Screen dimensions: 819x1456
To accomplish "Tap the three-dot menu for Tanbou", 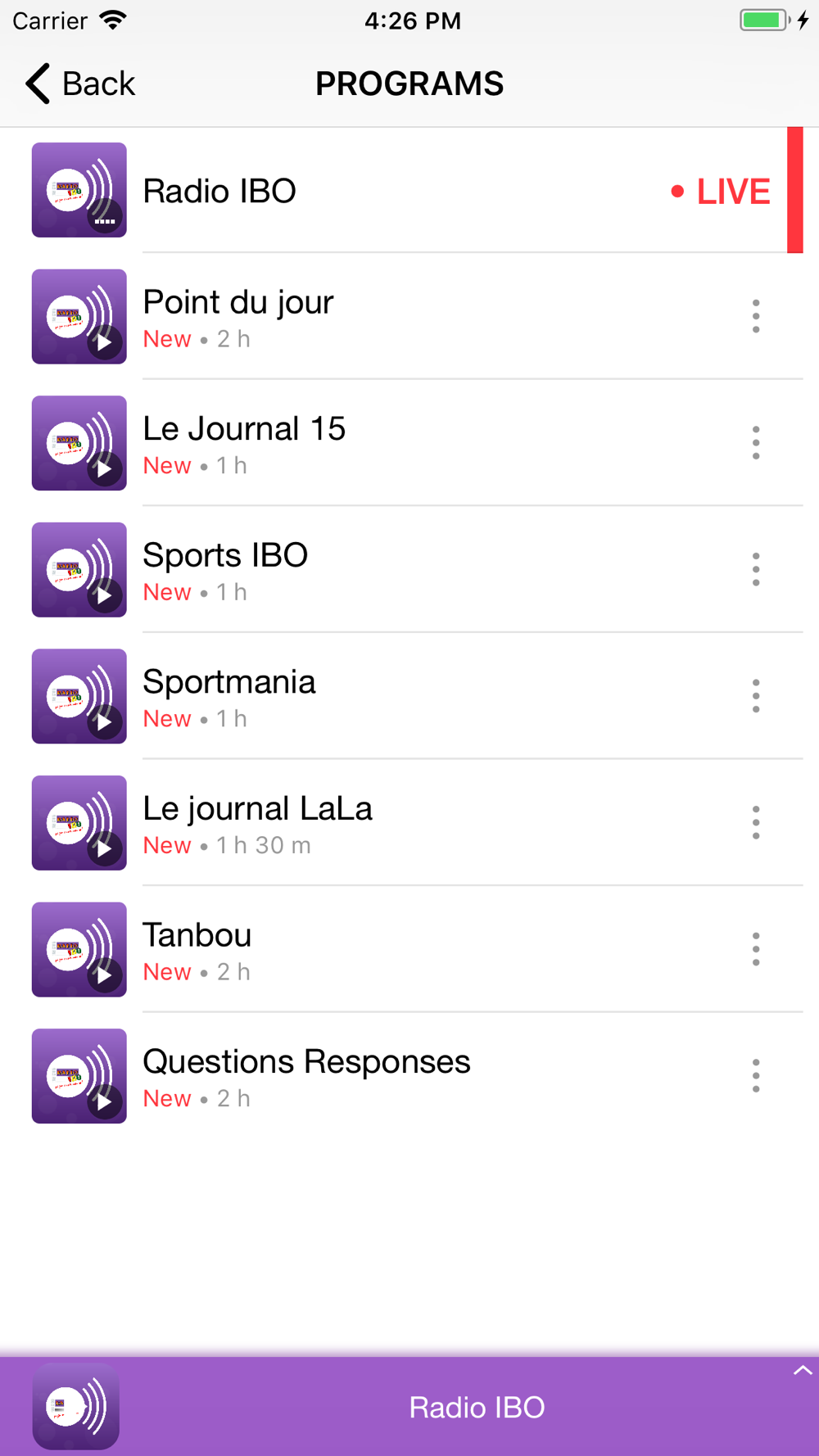I will click(x=755, y=949).
